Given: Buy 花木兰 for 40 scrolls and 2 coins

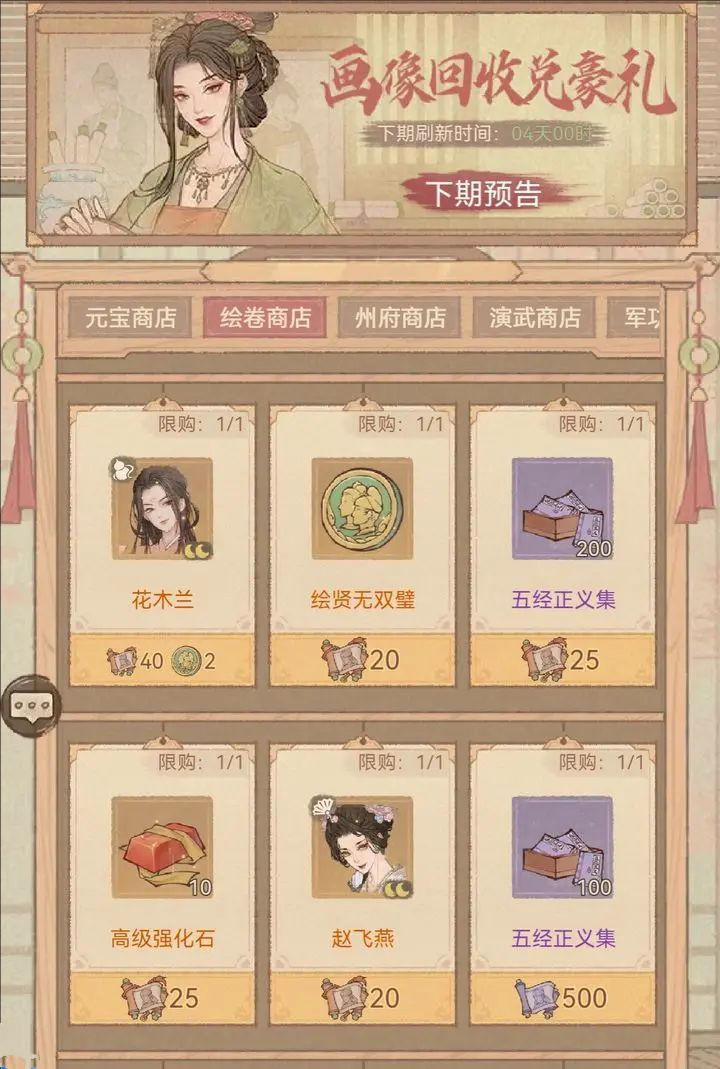Looking at the screenshot, I should pyautogui.click(x=162, y=659).
